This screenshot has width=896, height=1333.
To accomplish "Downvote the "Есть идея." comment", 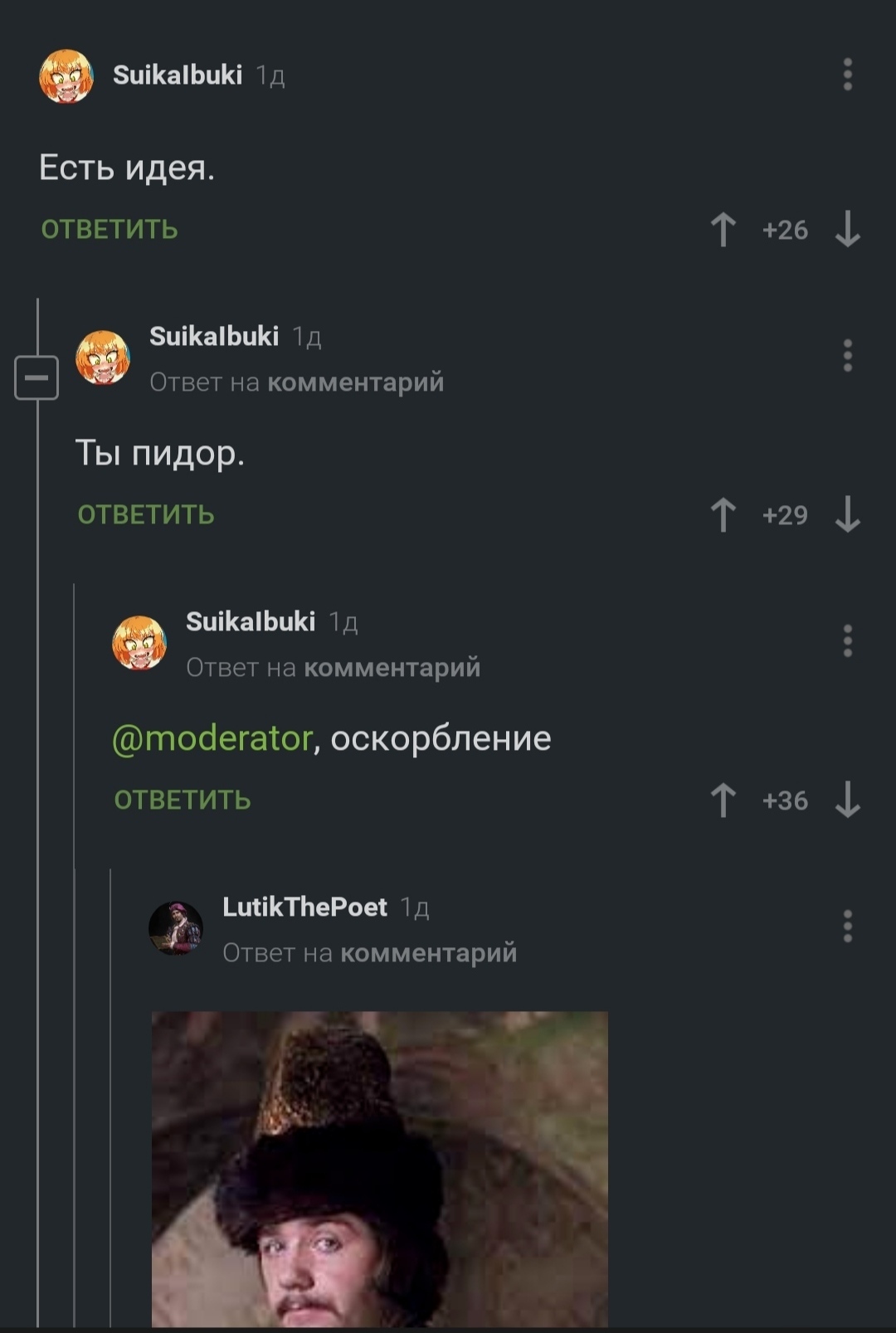I will (847, 230).
